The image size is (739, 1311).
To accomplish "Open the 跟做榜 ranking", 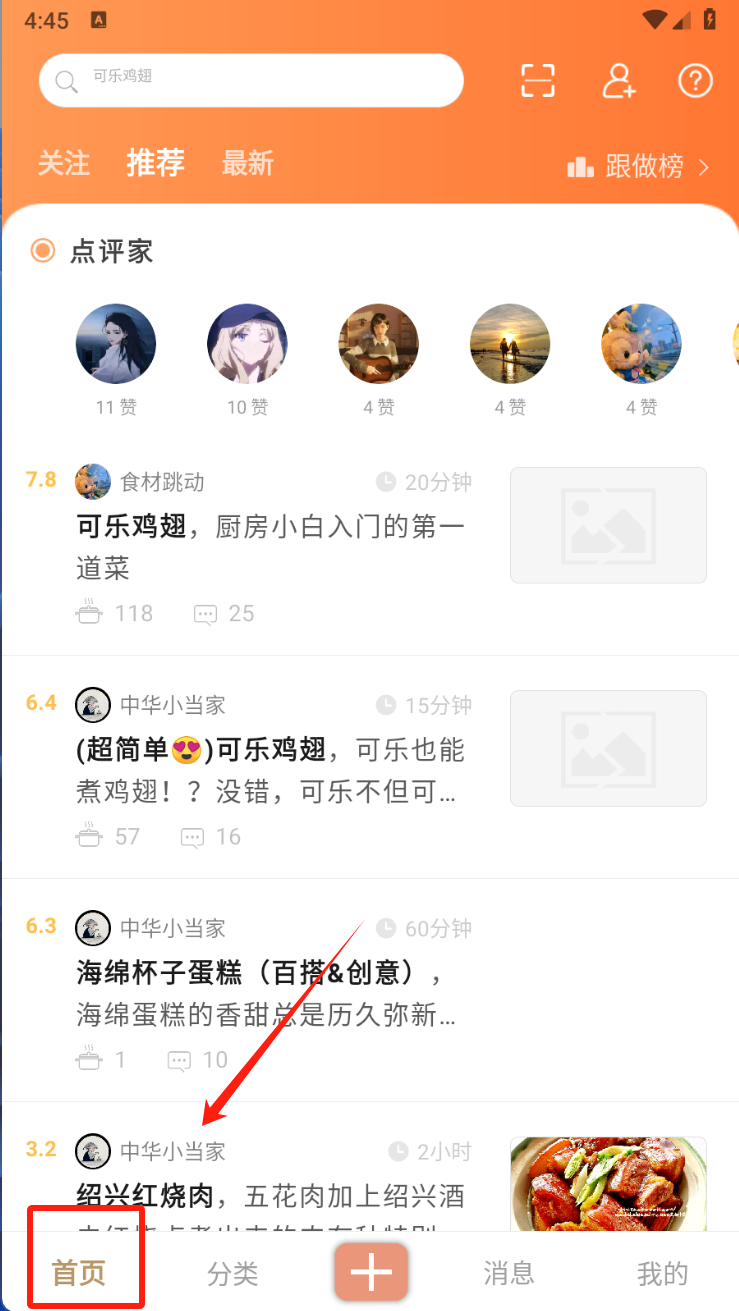I will pyautogui.click(x=638, y=167).
